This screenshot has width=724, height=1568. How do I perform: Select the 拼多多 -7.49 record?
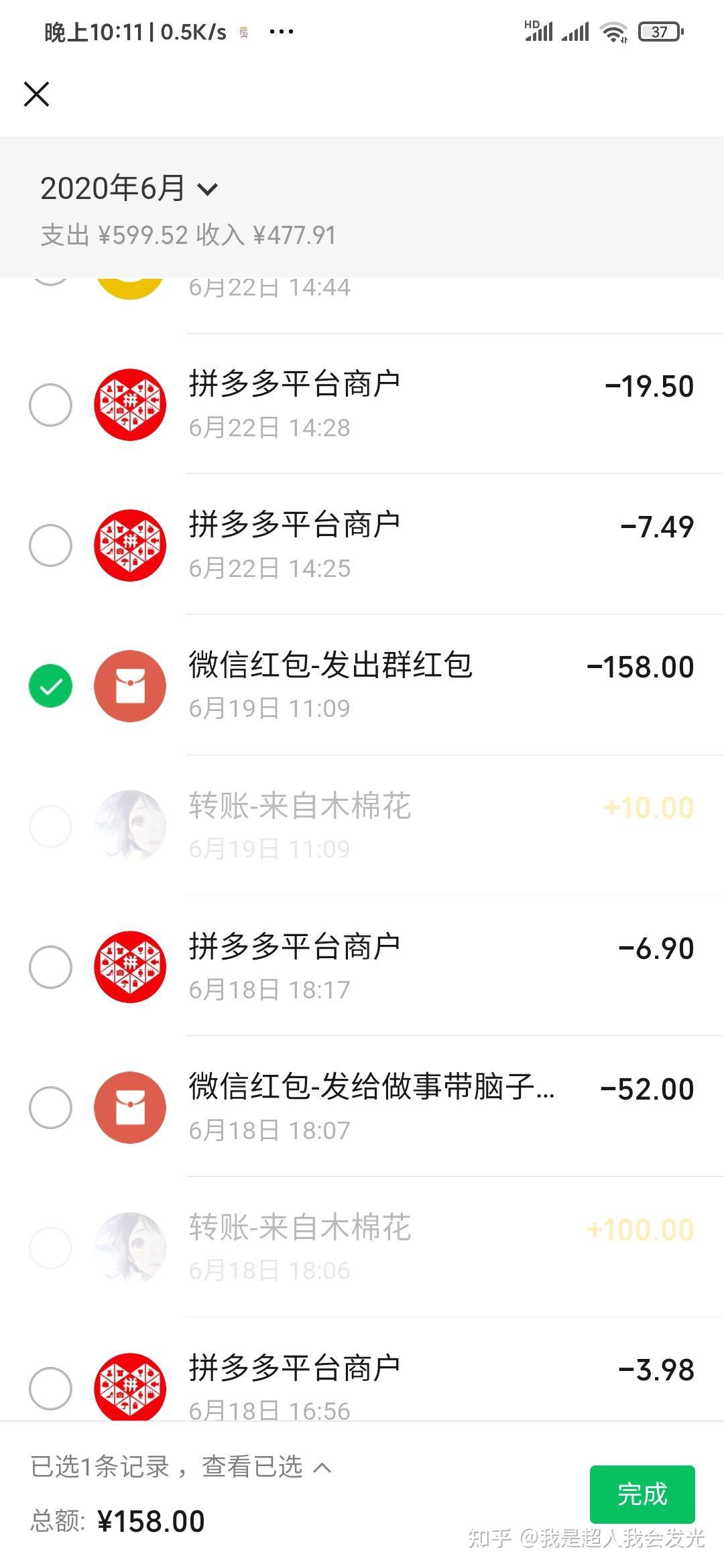51,545
